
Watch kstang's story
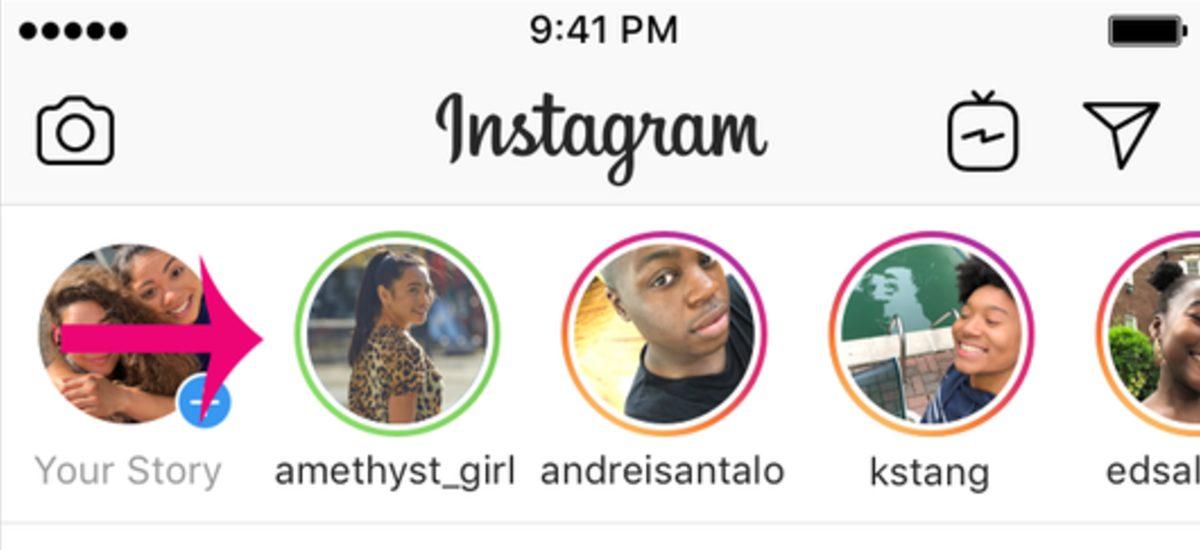tap(930, 334)
